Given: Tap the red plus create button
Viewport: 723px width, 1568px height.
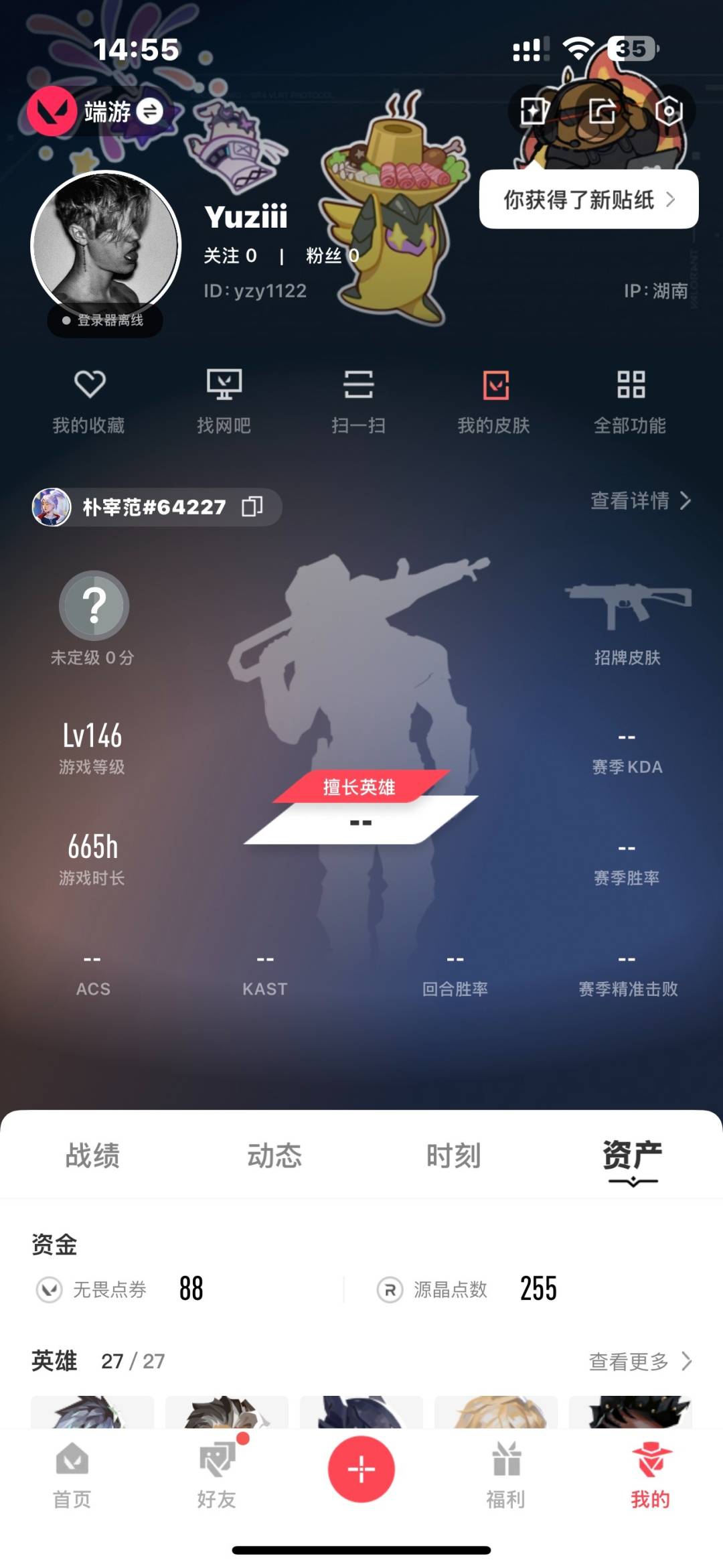Looking at the screenshot, I should click(x=361, y=1469).
